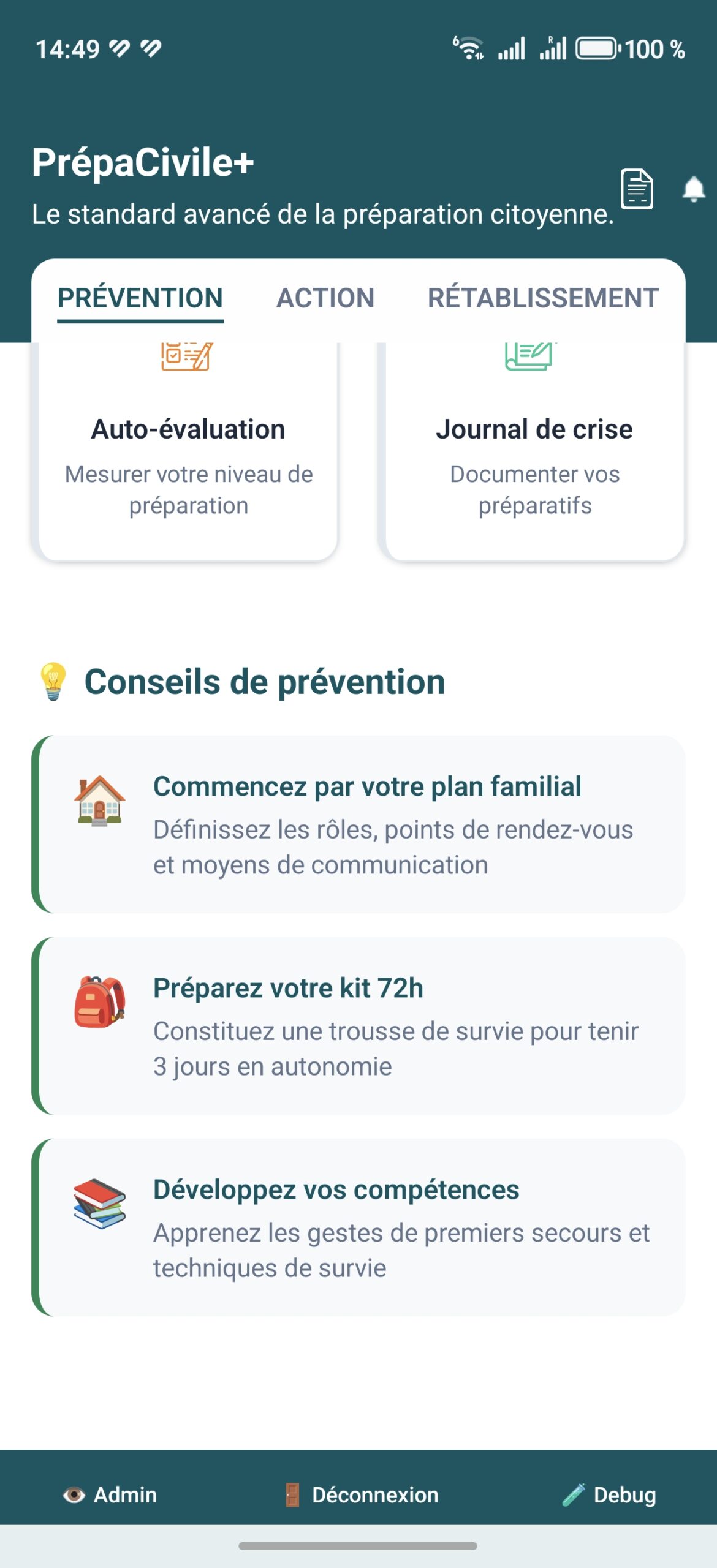Open the Développez vos compétences card
Screen dimensions: 717x1568
(x=358, y=1227)
